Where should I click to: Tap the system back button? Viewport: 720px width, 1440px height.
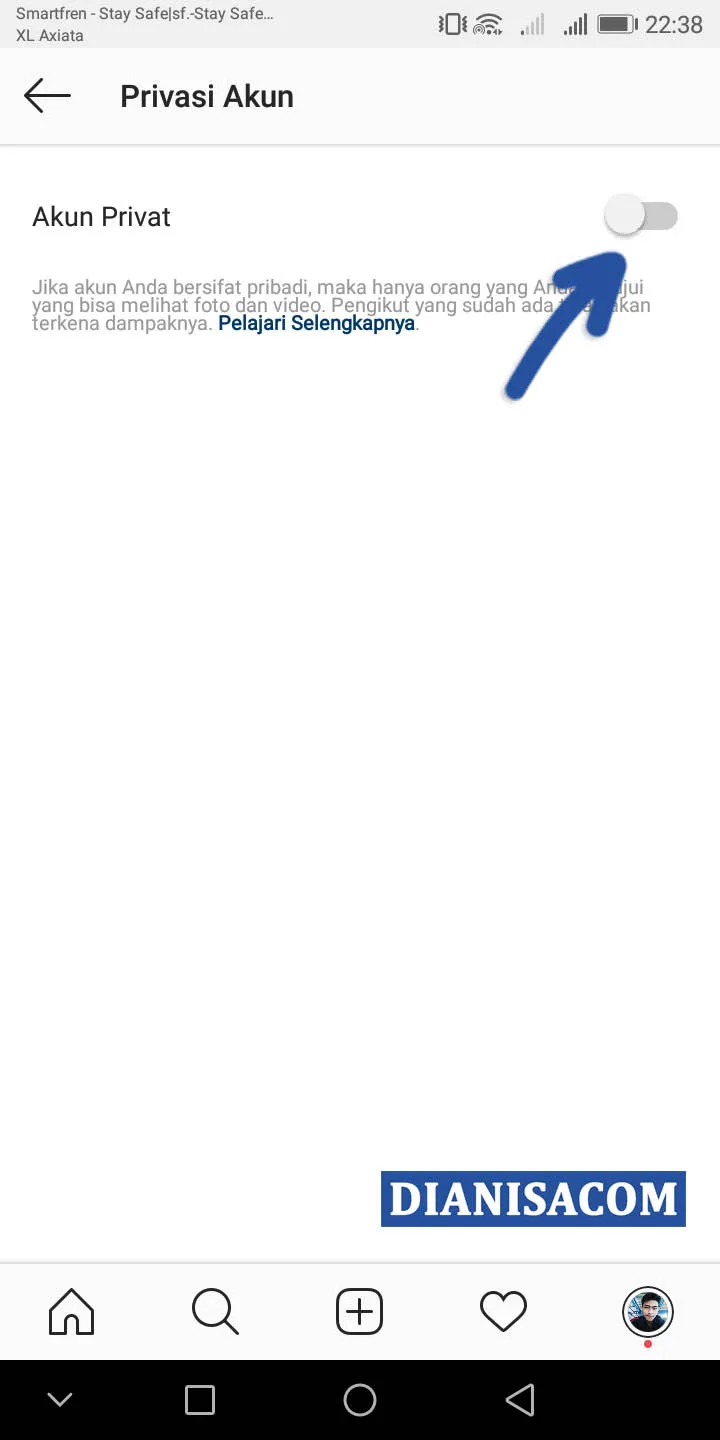[x=520, y=1400]
